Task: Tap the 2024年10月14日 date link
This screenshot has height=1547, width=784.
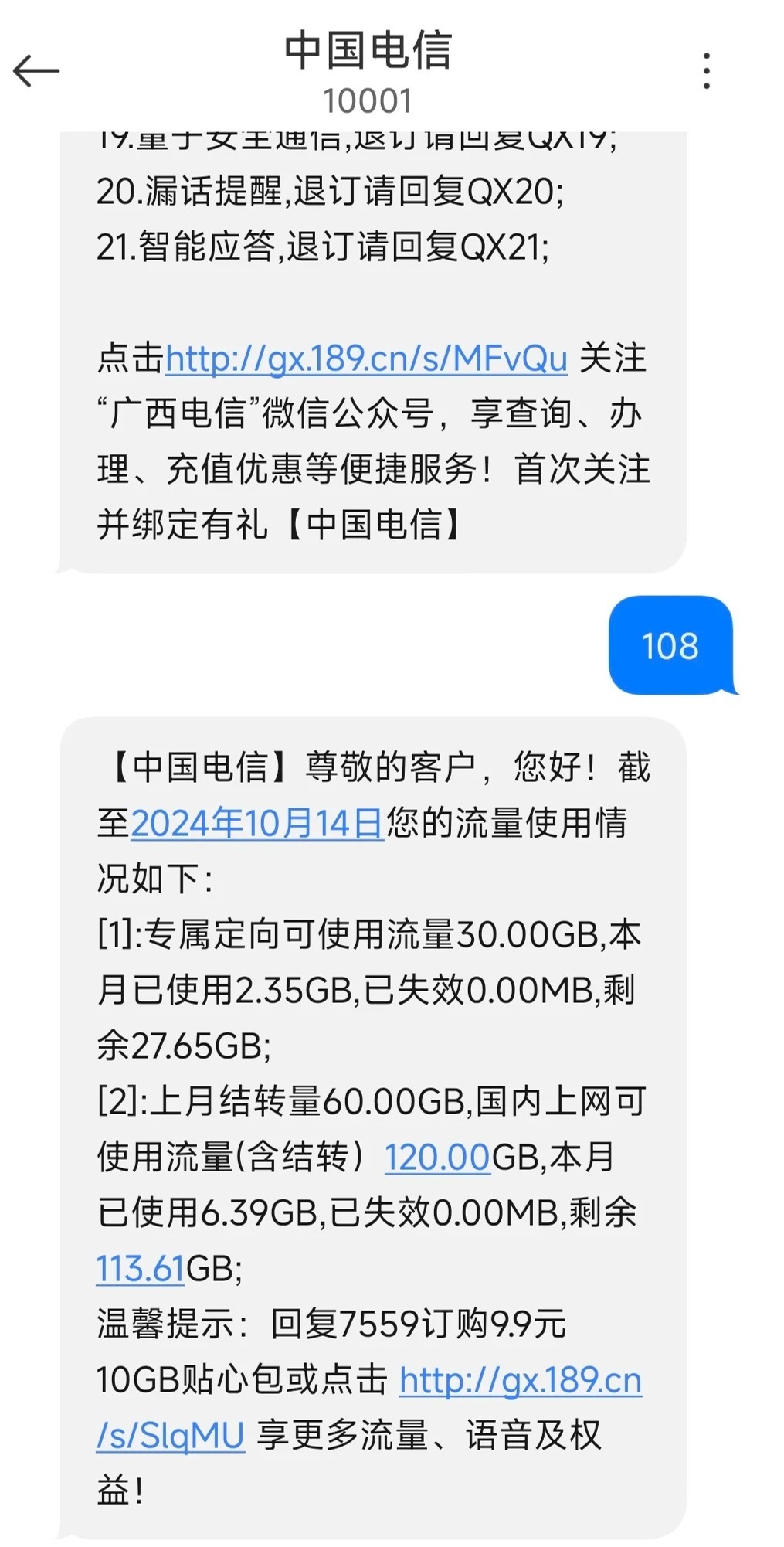Action: [x=257, y=823]
